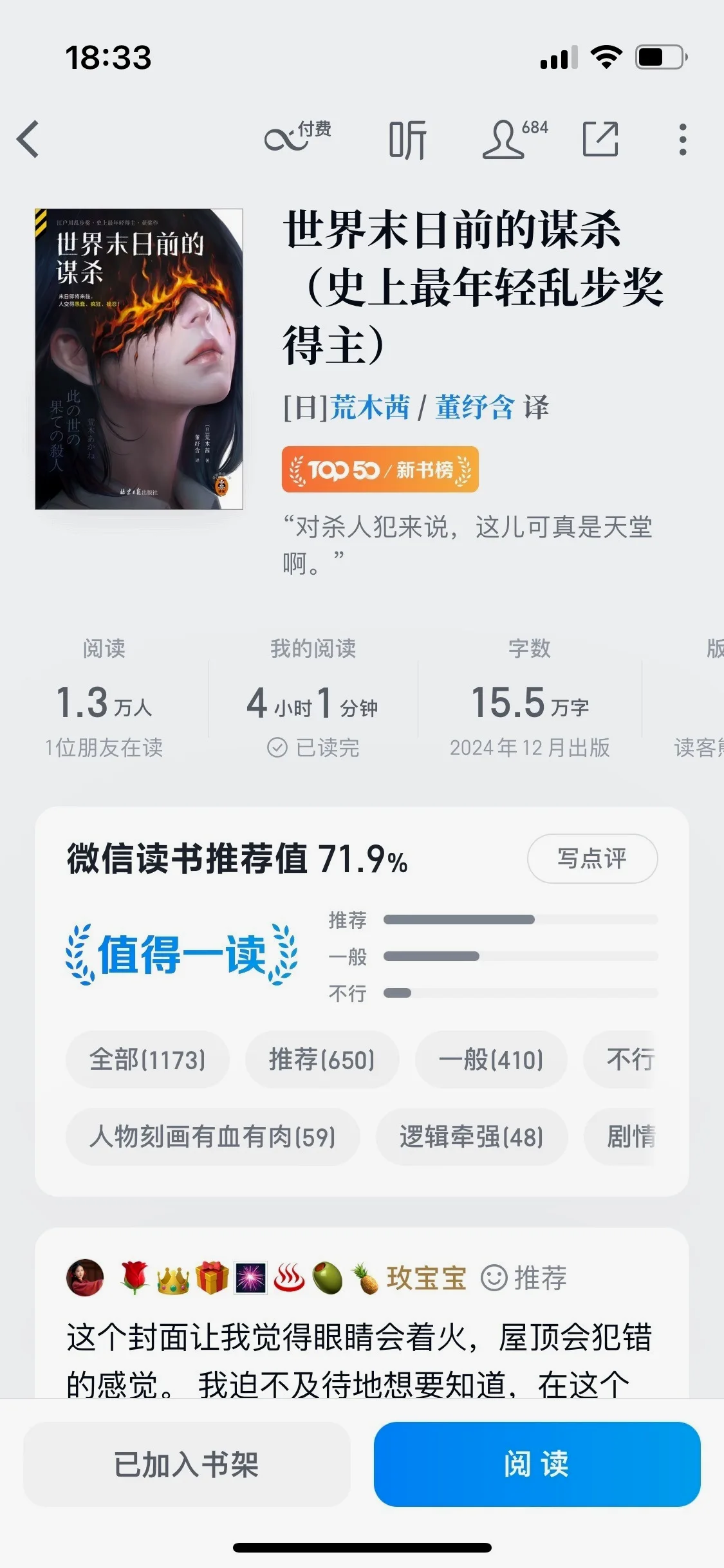View the 684 readers icon
This screenshot has width=724, height=1568.
point(515,138)
